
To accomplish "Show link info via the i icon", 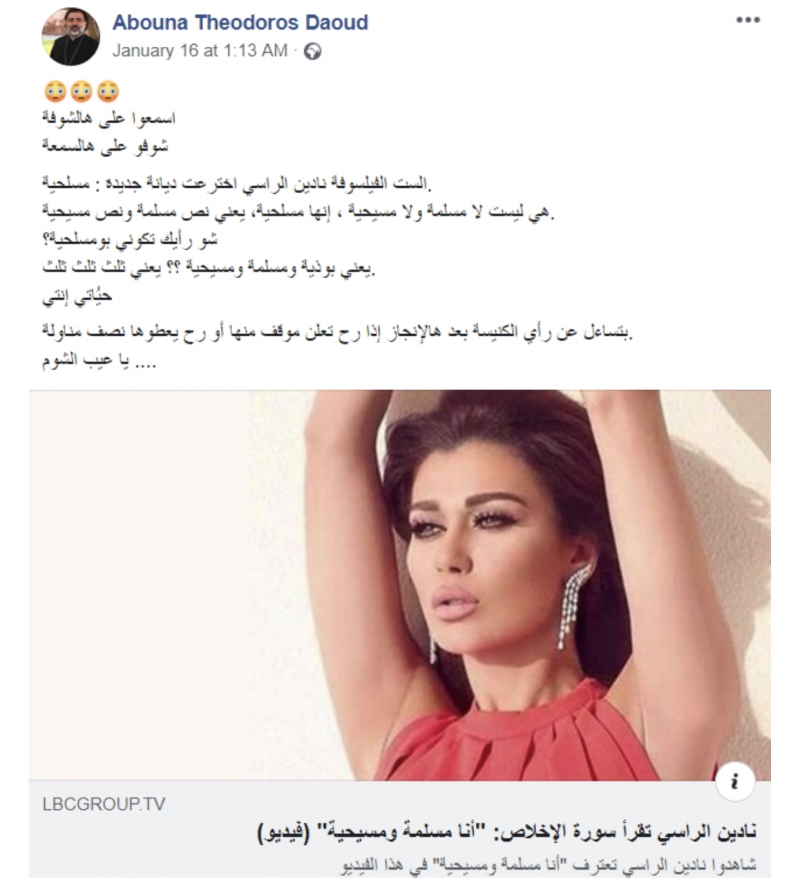I will pyautogui.click(x=736, y=779).
